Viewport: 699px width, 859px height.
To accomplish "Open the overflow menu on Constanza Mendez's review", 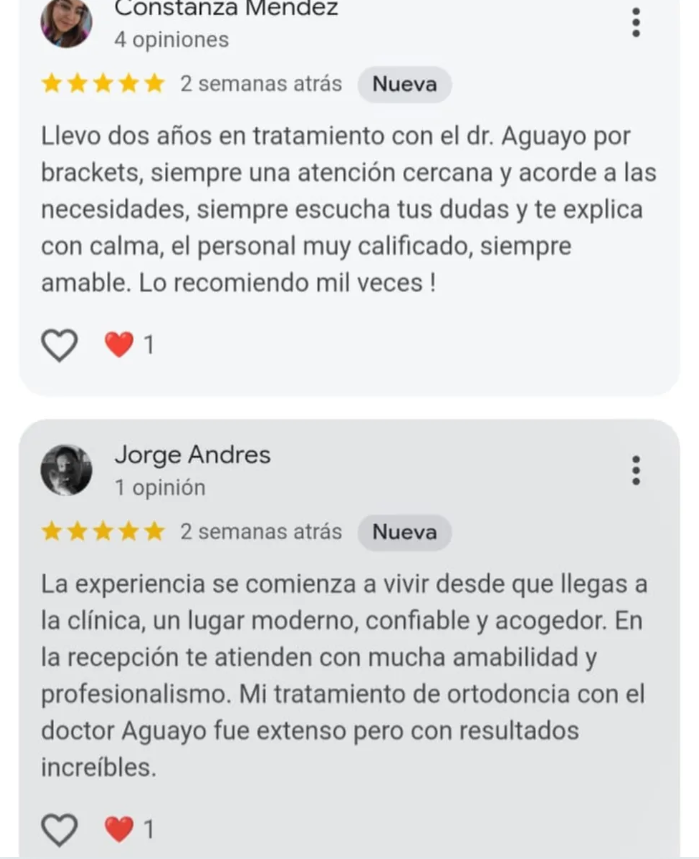I will point(636,22).
